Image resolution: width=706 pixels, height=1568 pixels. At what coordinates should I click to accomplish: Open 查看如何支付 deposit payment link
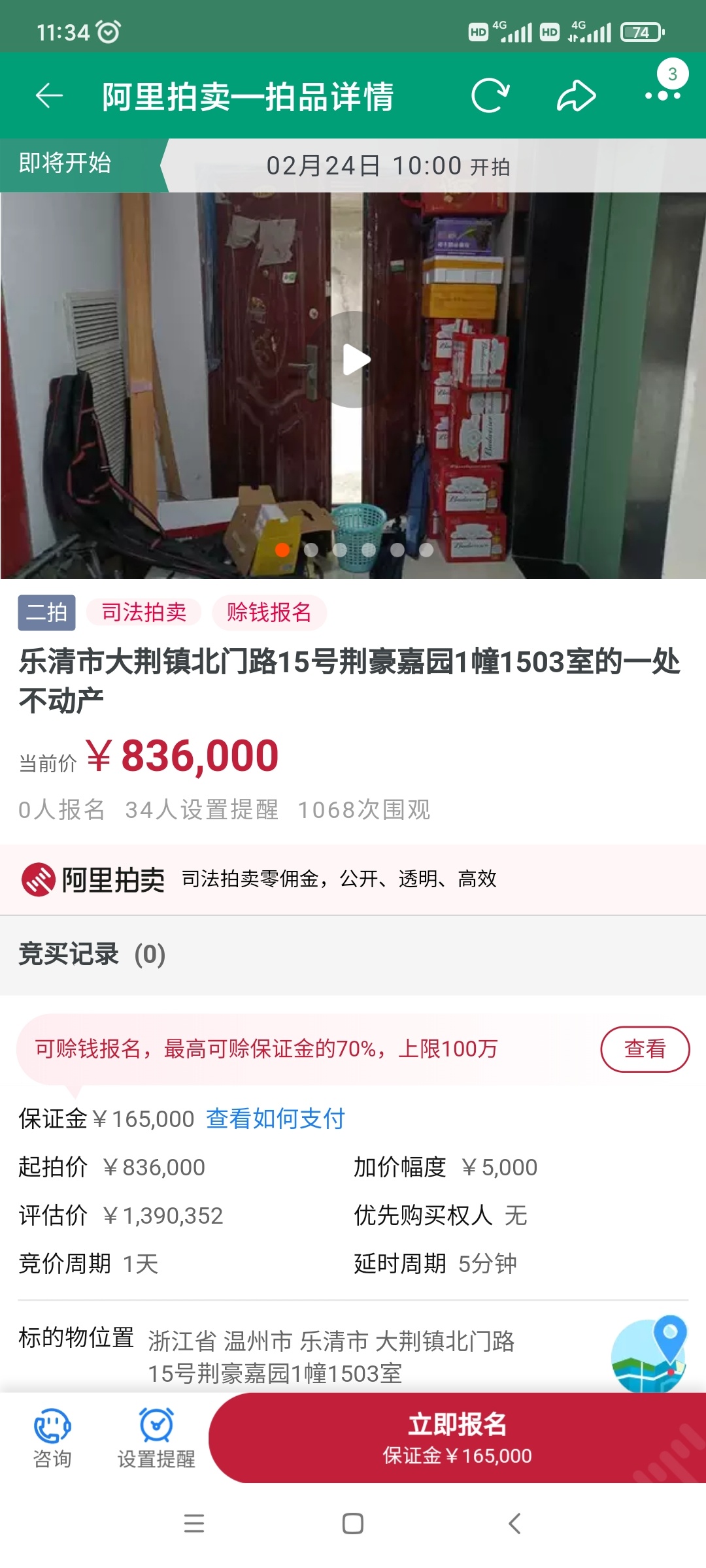pos(275,1119)
